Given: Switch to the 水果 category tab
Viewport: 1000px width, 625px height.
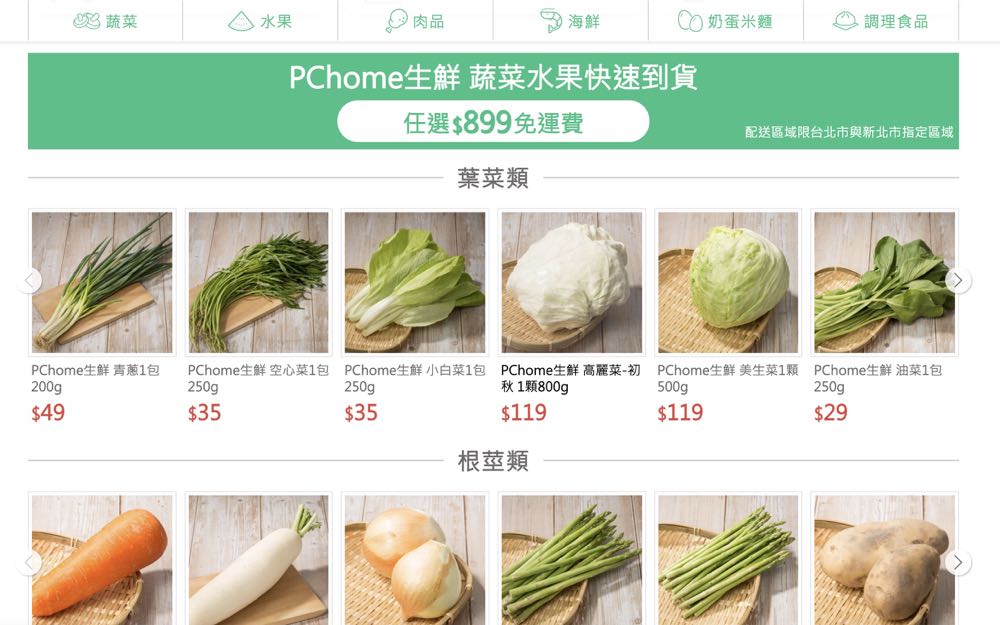Looking at the screenshot, I should click(260, 21).
